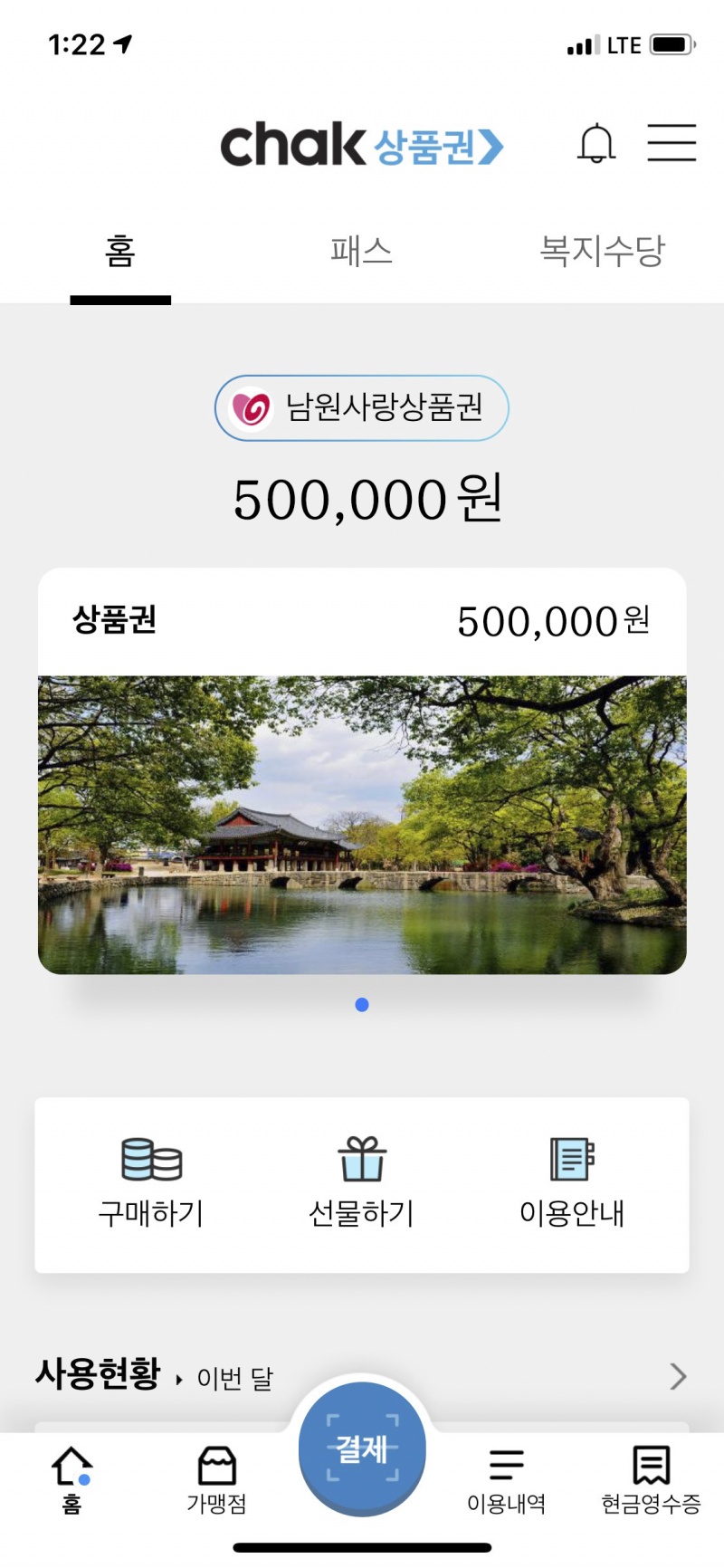Tap the 남원사랑상품권 selector chip

[x=362, y=407]
